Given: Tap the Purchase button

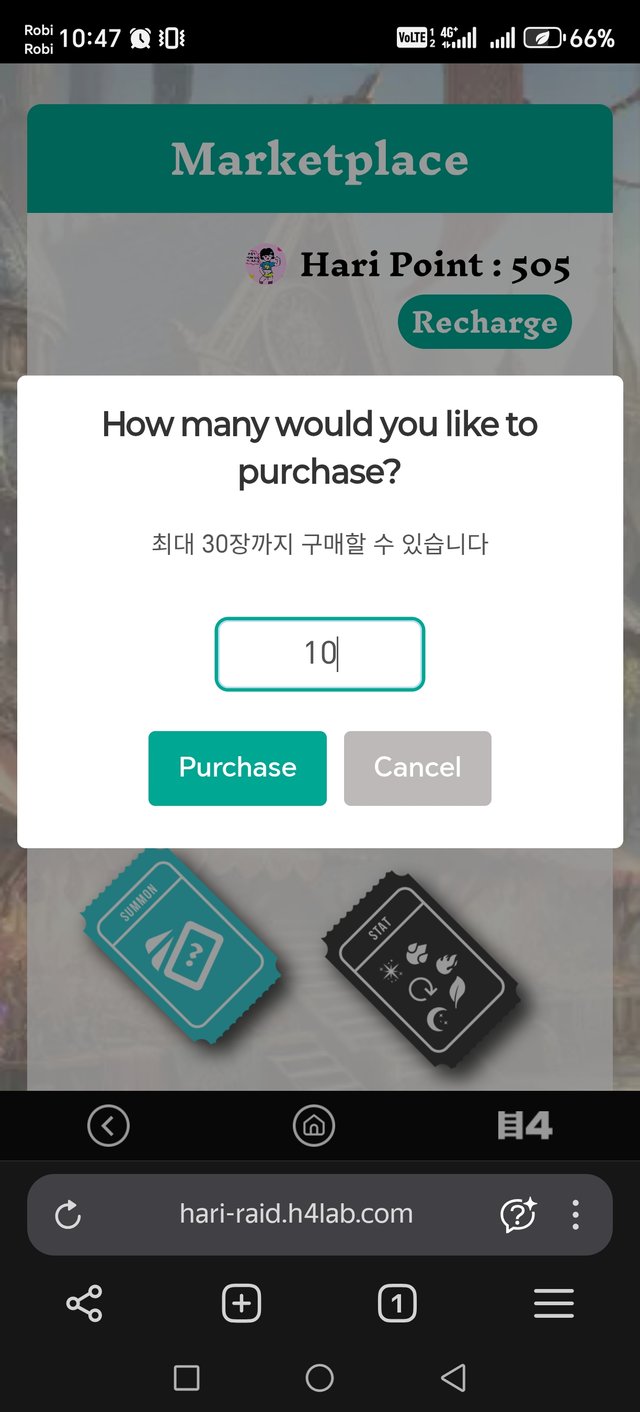Looking at the screenshot, I should pyautogui.click(x=237, y=768).
